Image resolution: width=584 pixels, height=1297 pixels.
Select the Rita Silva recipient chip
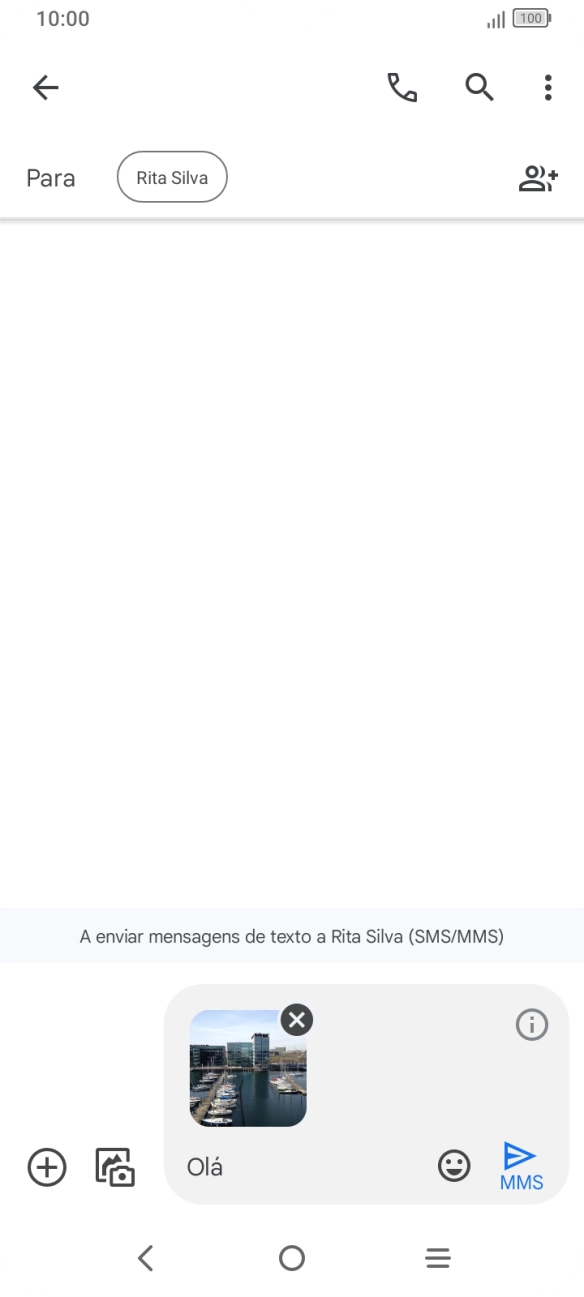(172, 178)
